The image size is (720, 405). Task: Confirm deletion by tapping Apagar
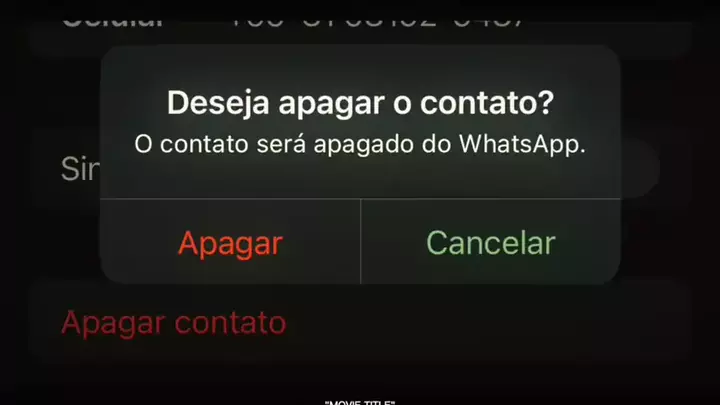tap(230, 243)
